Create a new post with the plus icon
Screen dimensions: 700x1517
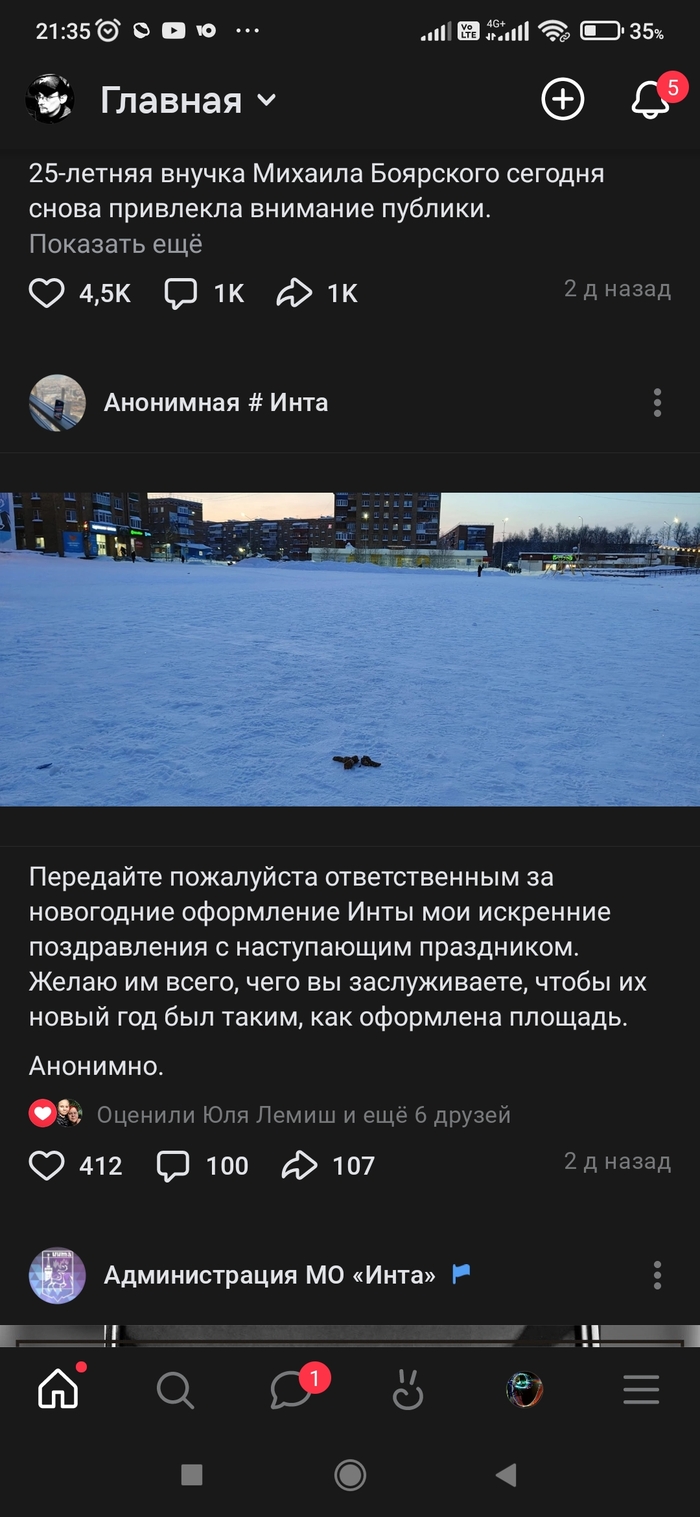(x=562, y=99)
